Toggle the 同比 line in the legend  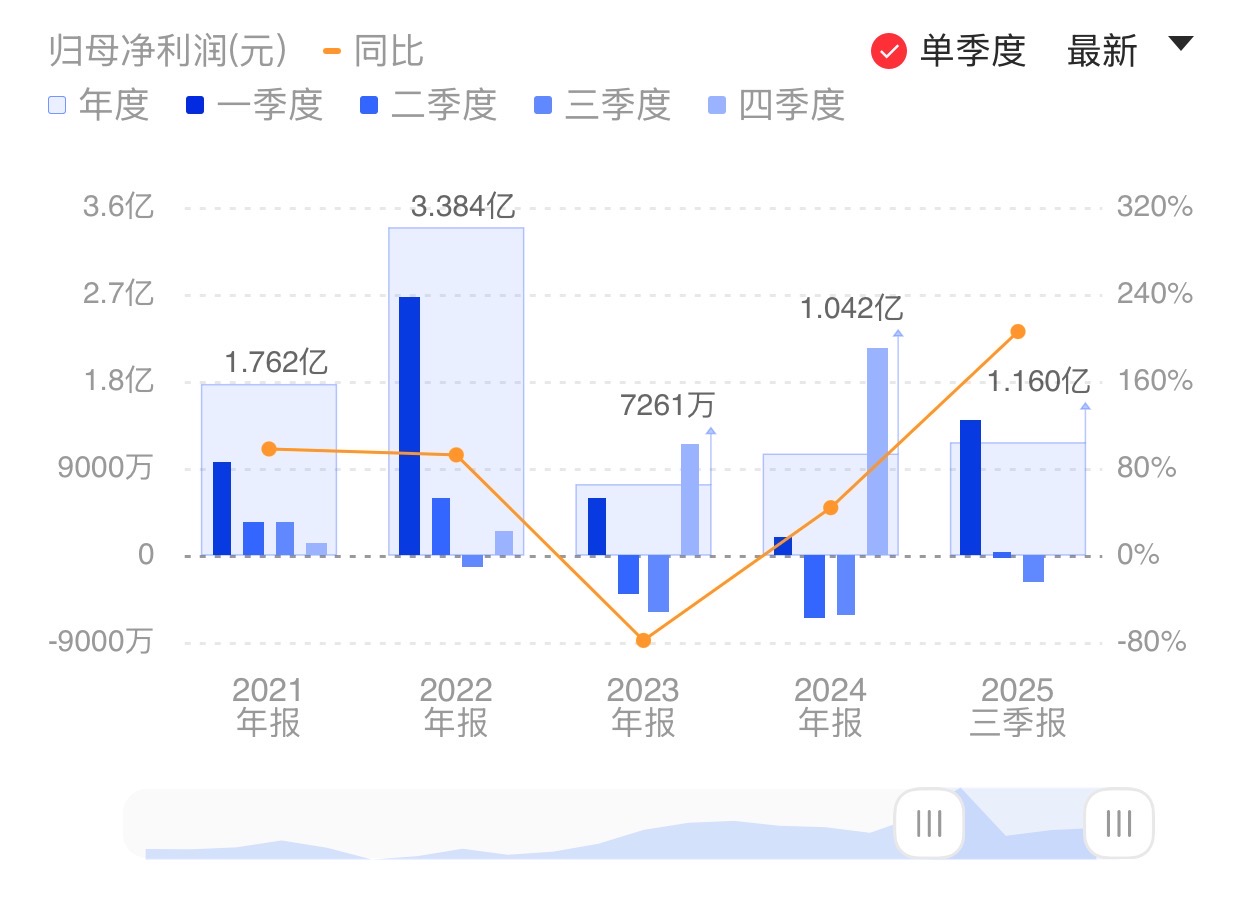tap(374, 51)
